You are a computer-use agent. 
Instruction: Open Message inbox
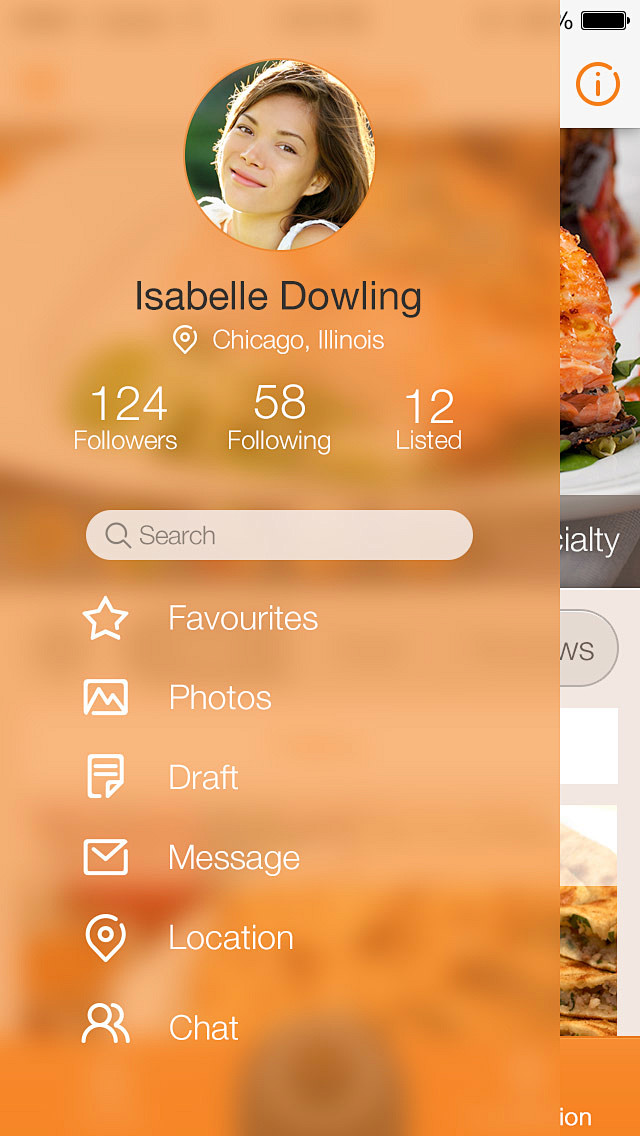pyautogui.click(x=192, y=857)
